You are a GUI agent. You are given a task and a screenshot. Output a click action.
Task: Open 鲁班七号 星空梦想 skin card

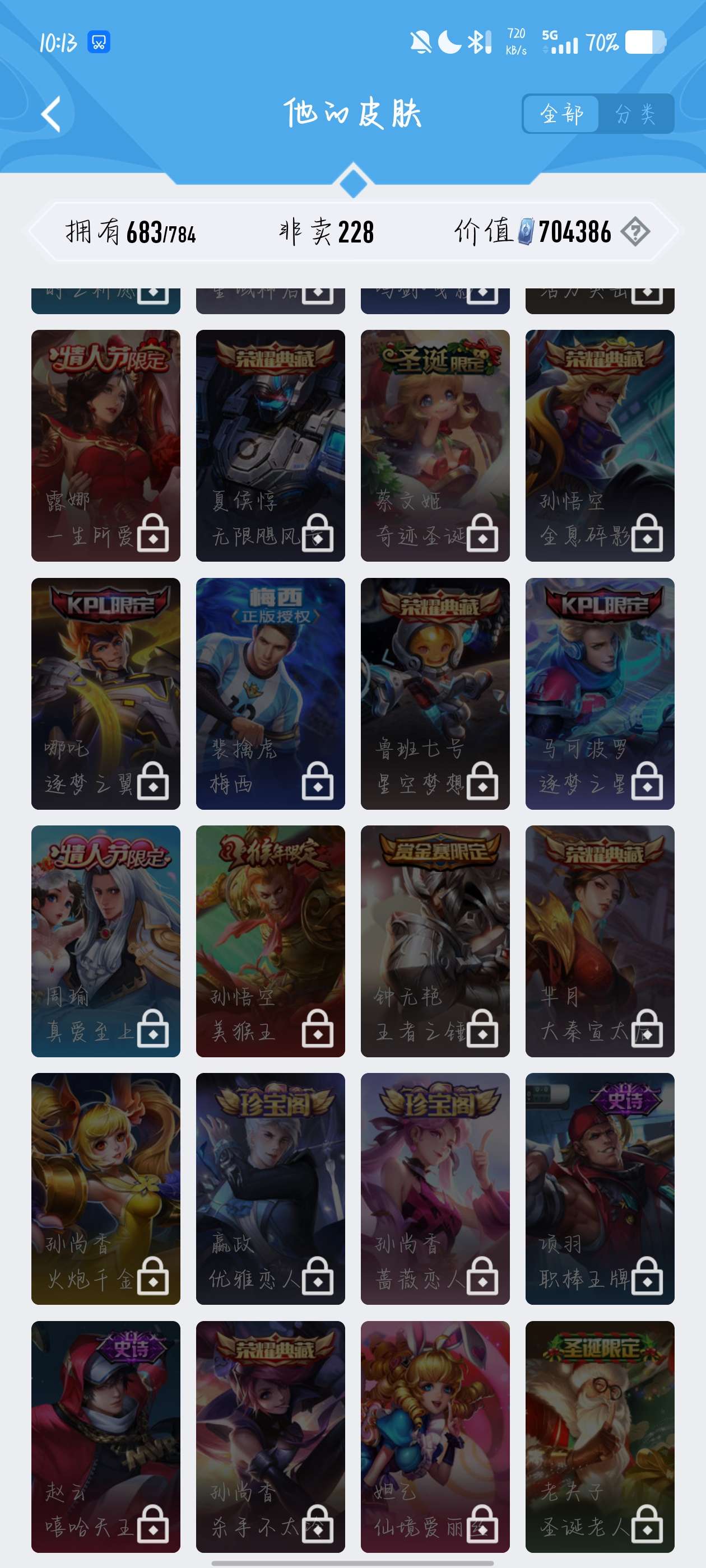click(435, 693)
